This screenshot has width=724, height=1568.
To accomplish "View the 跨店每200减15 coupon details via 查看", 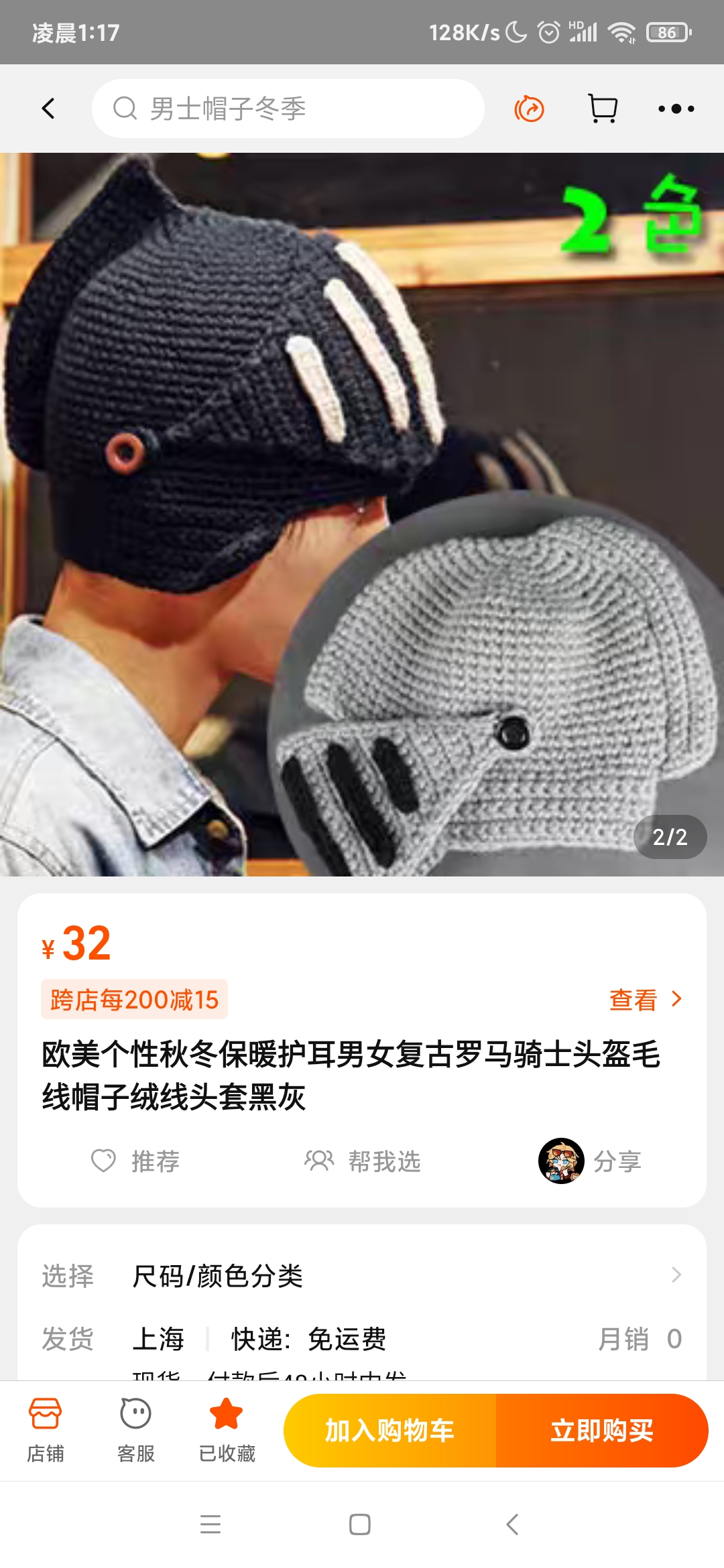I will [x=645, y=1000].
